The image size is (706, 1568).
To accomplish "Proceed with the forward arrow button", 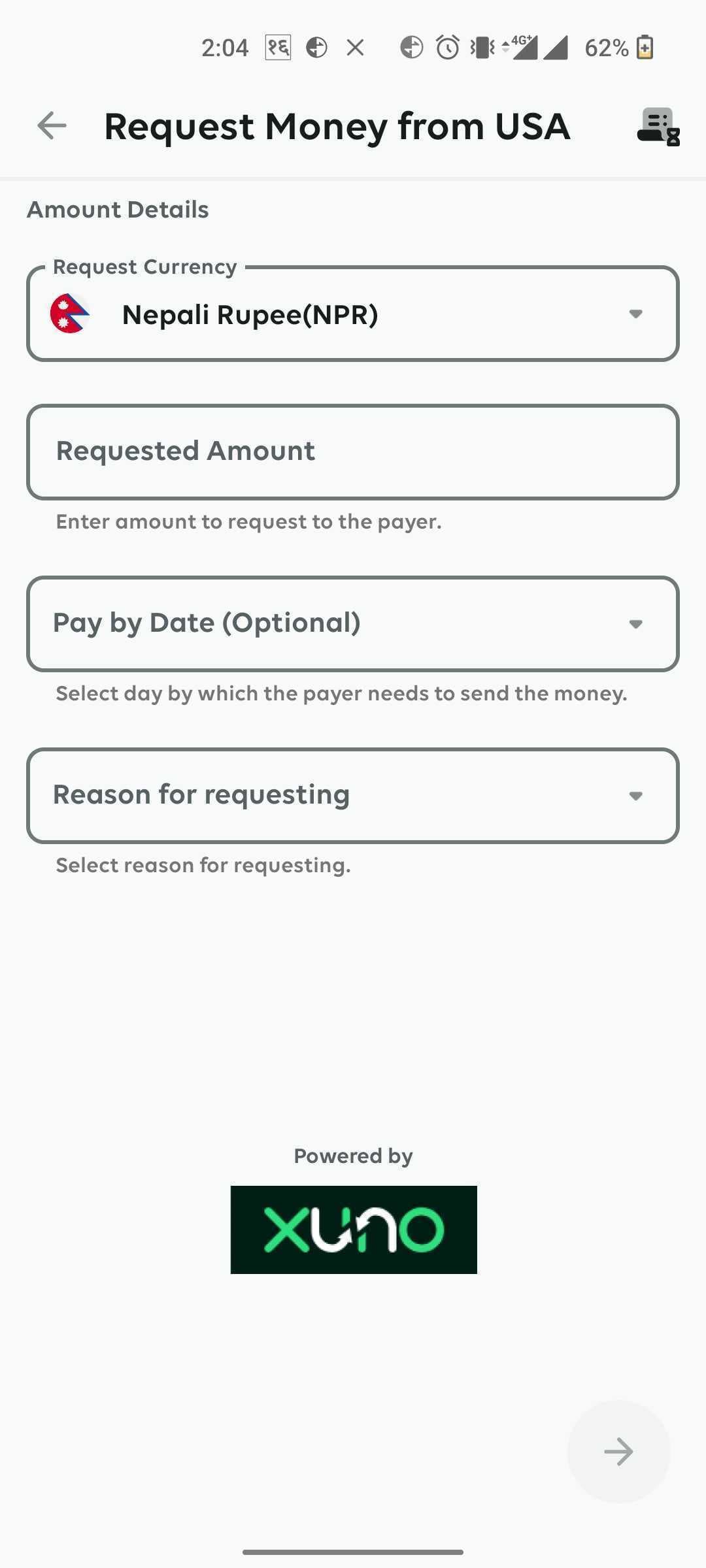I will [618, 1452].
